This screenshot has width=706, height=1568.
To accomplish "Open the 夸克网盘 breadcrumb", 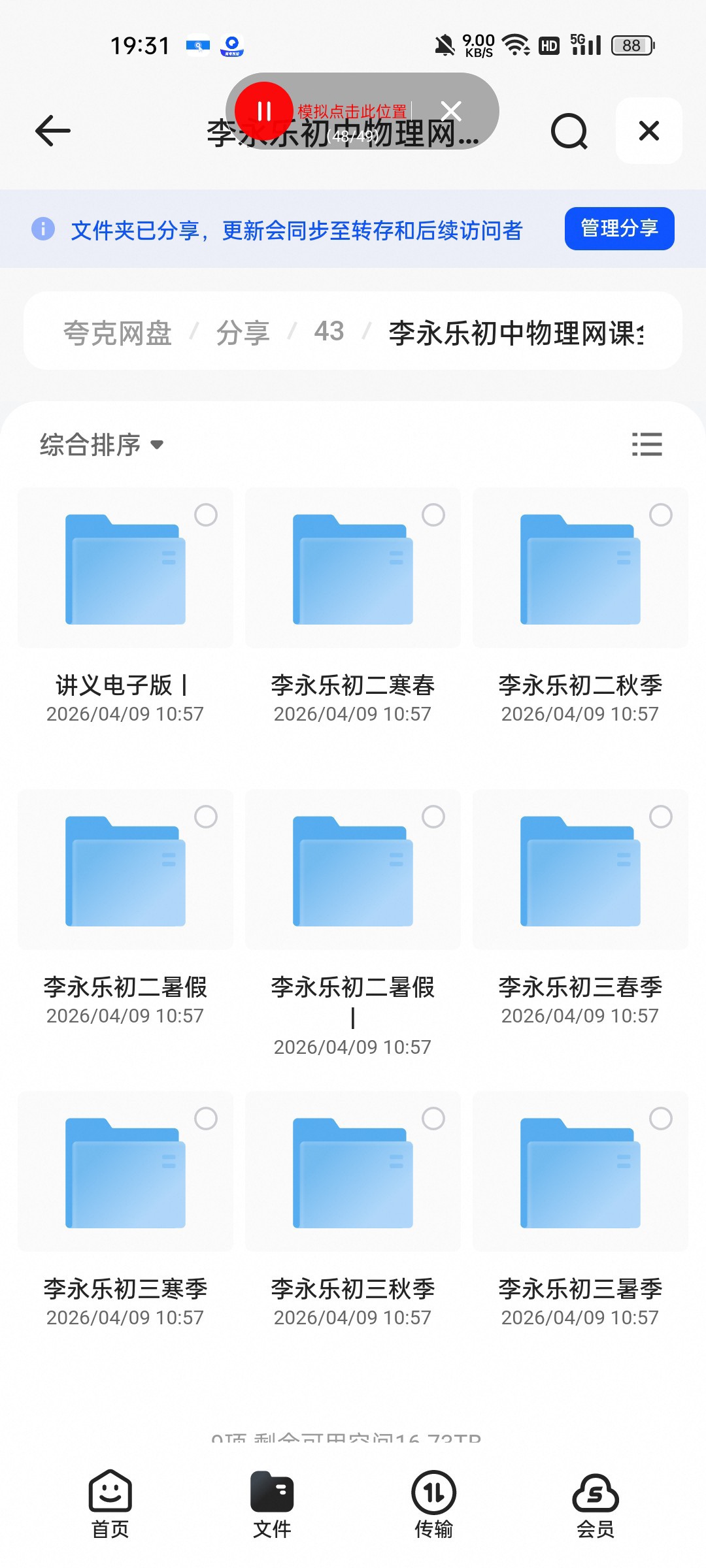I will (118, 332).
